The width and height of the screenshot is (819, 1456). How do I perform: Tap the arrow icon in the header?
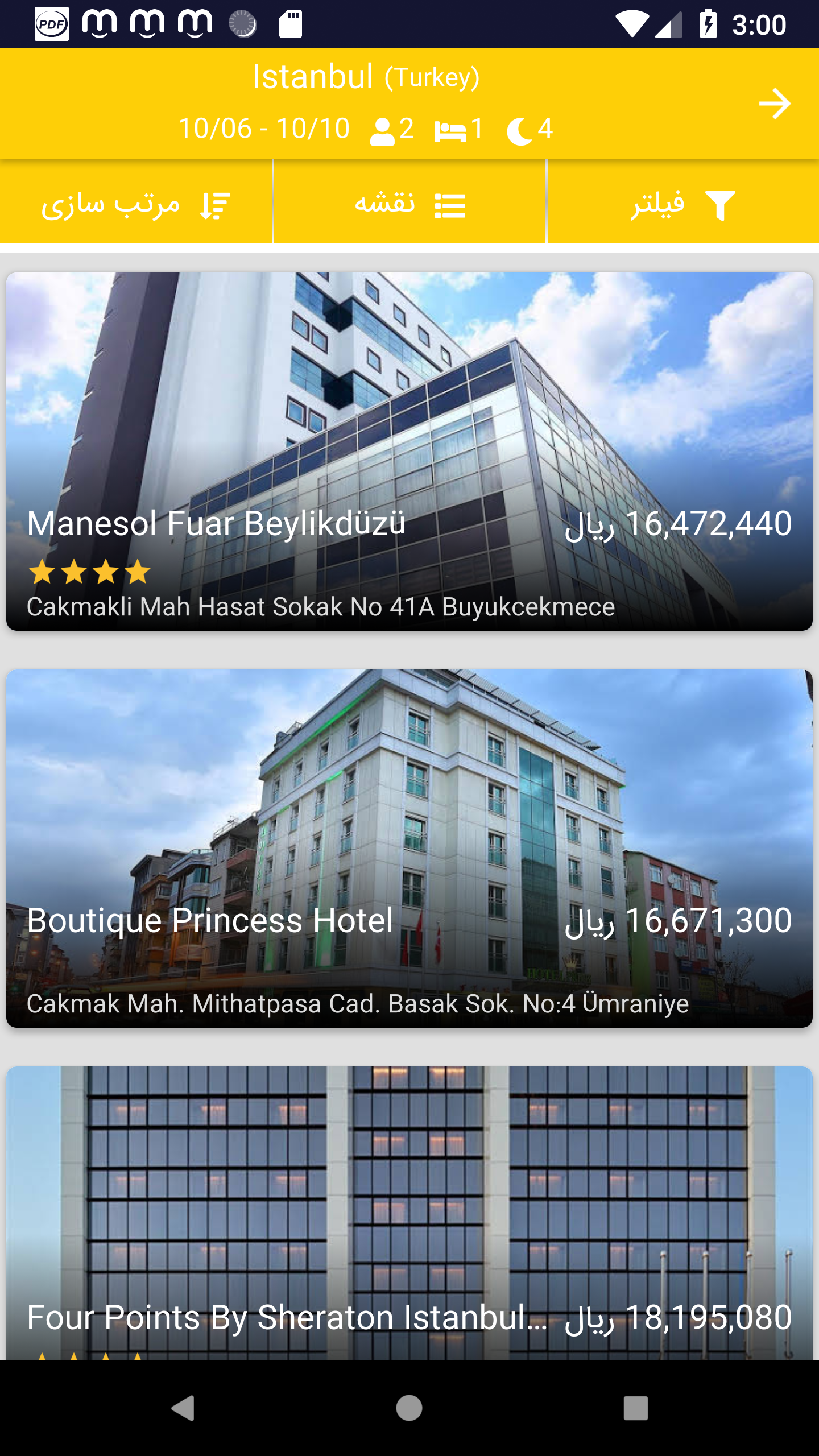775,104
